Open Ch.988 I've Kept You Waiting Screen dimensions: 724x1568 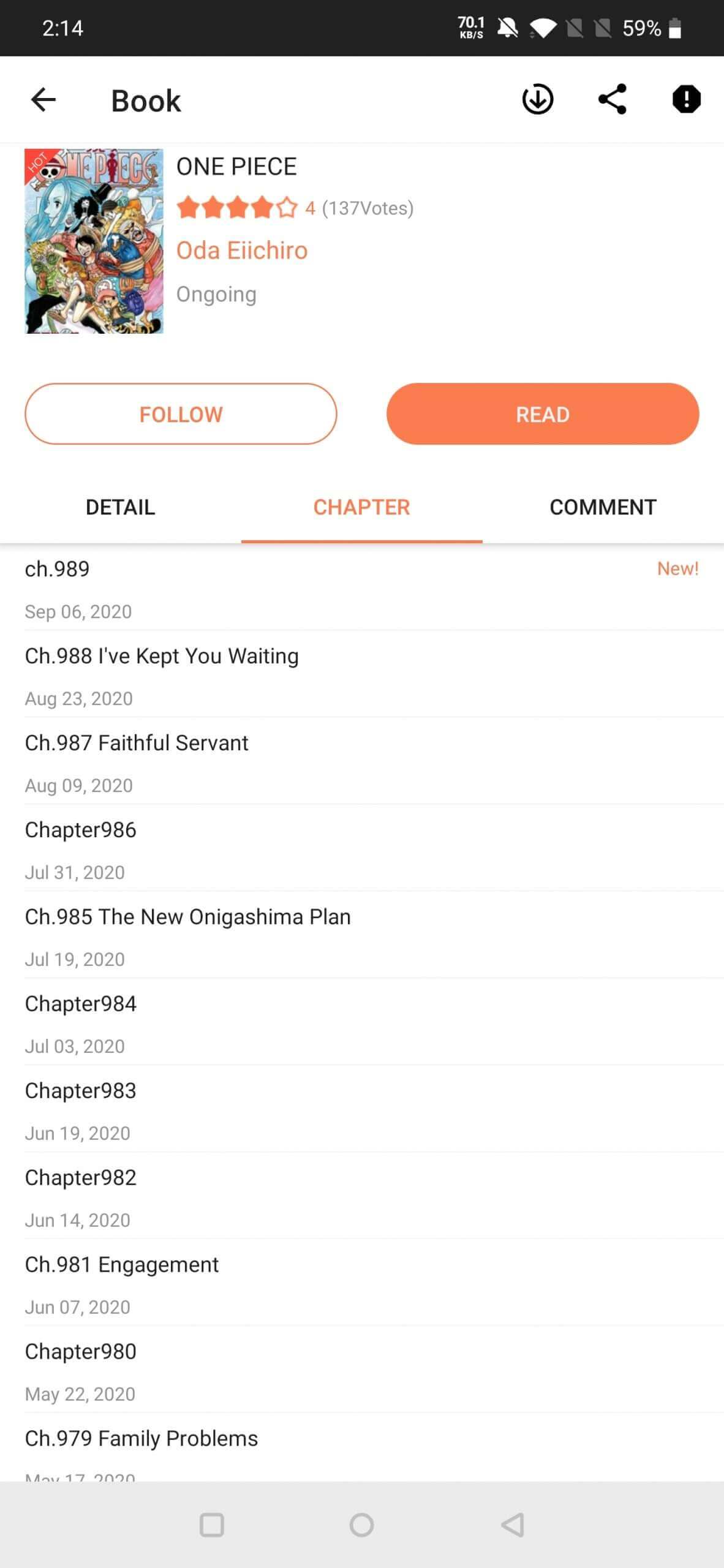pos(362,674)
